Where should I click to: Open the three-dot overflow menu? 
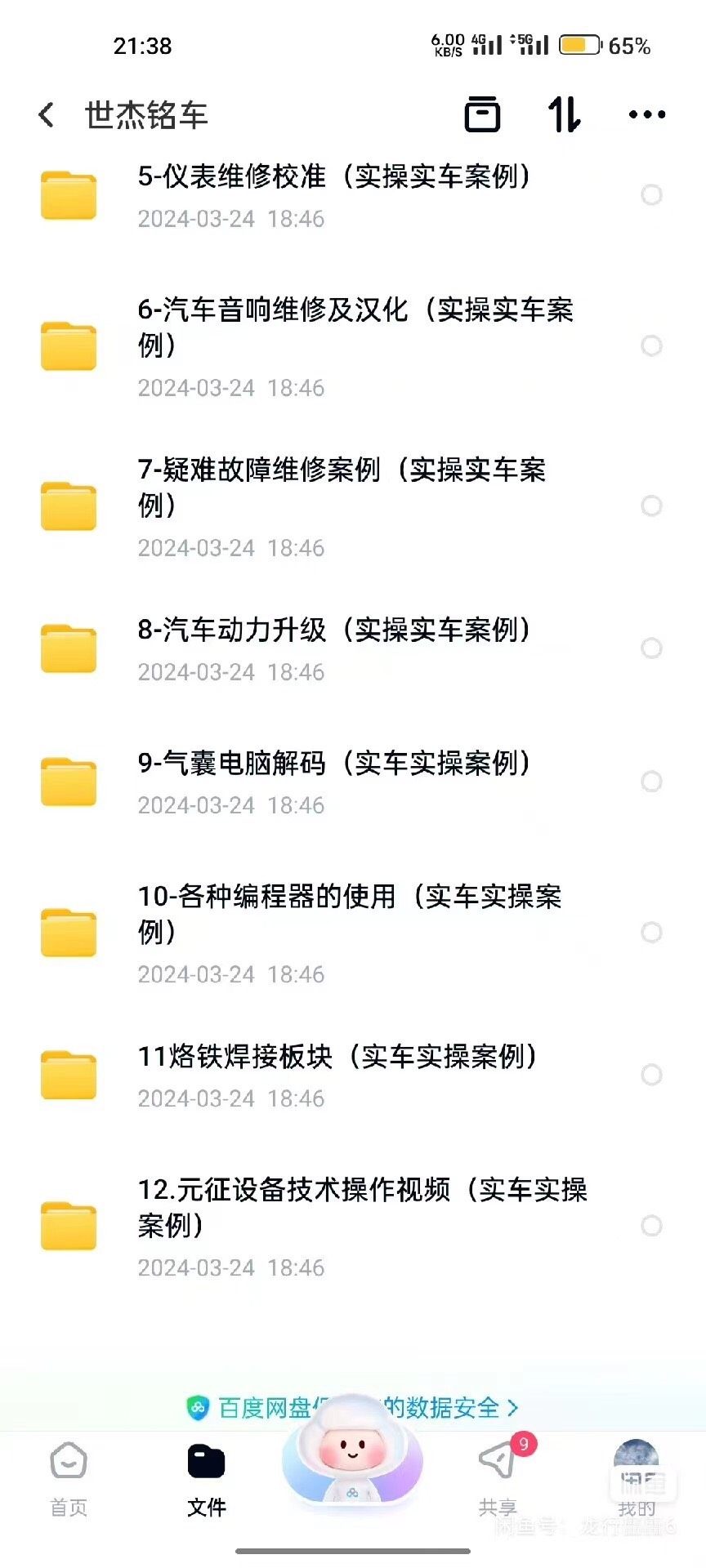point(647,115)
